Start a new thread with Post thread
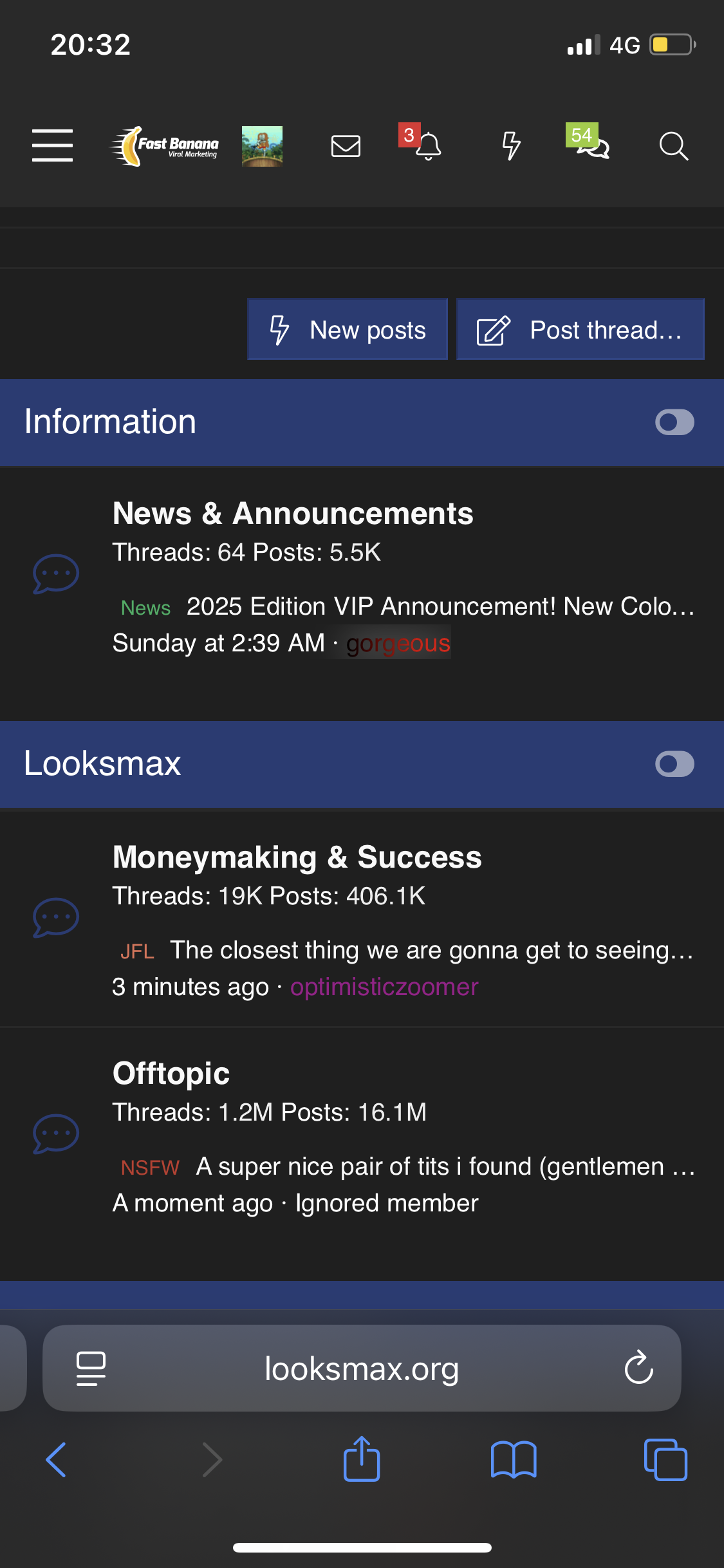The height and width of the screenshot is (1568, 724). tap(580, 330)
